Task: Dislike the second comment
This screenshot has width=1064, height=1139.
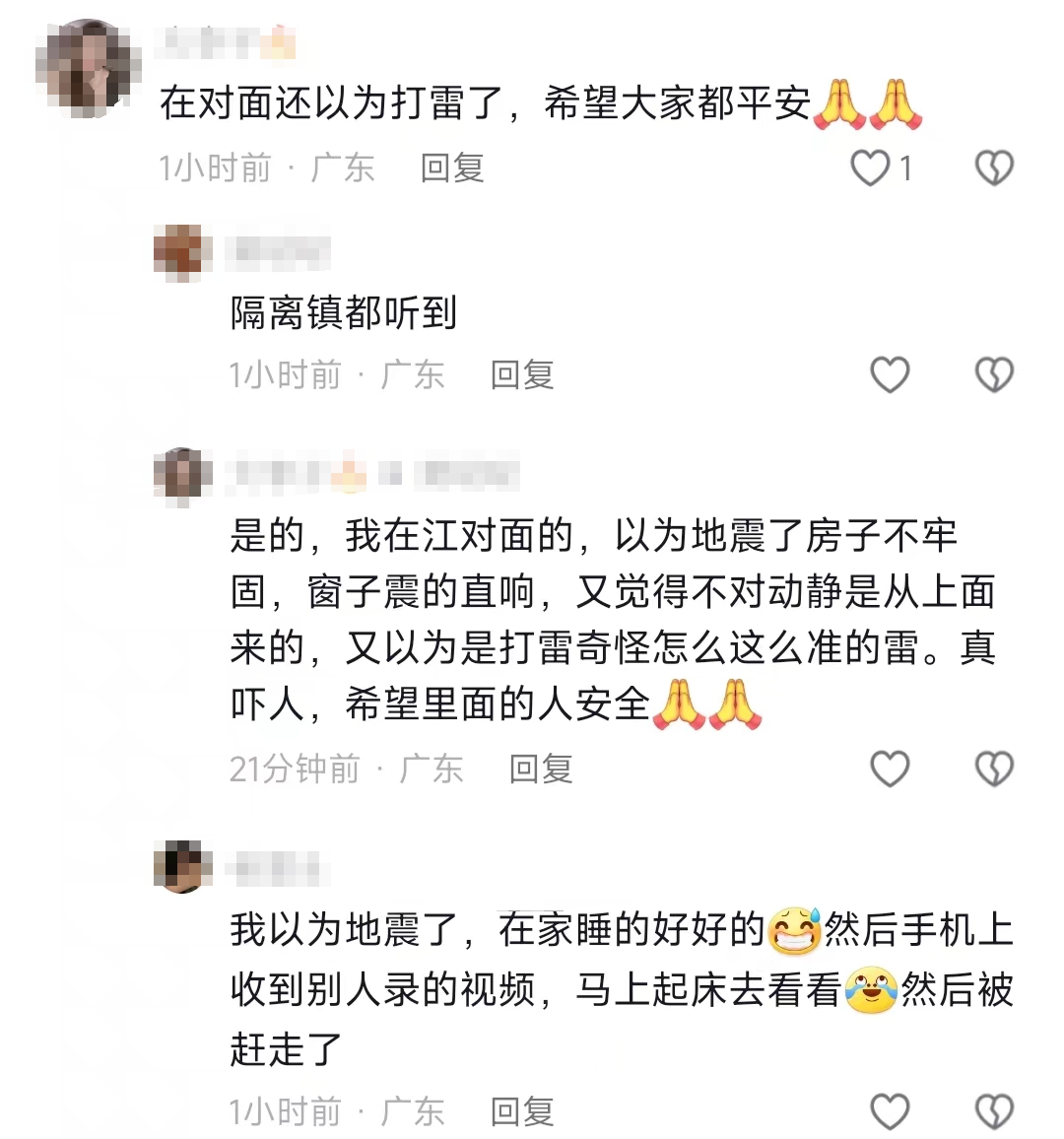Action: (995, 374)
